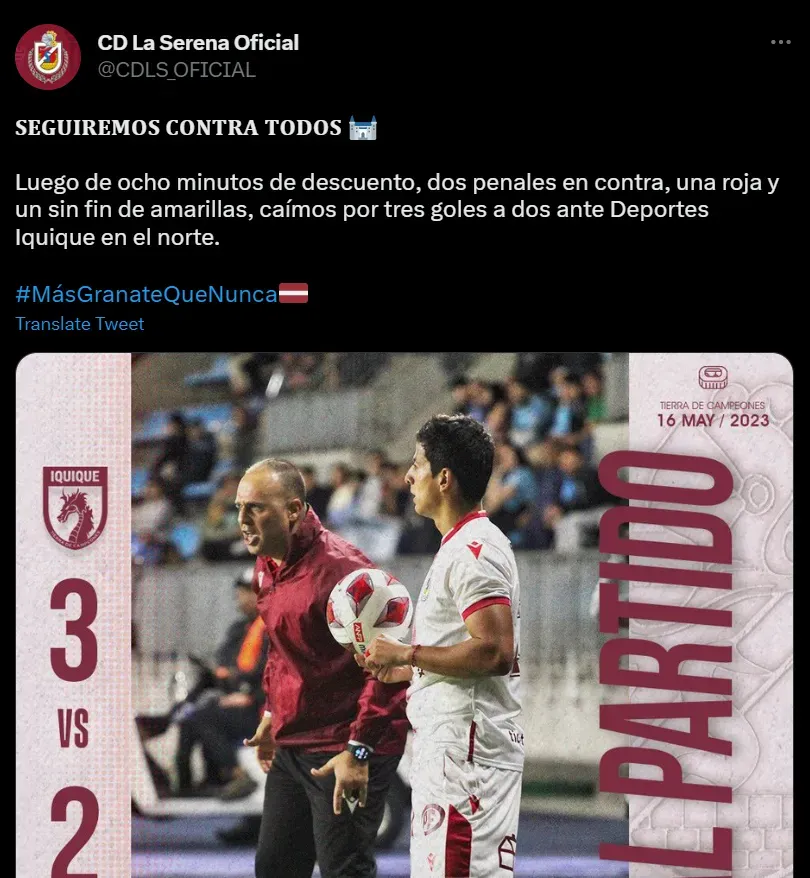Open the CD La Serena Oficial account name
Viewport: 810px width, 878px height.
(x=198, y=43)
